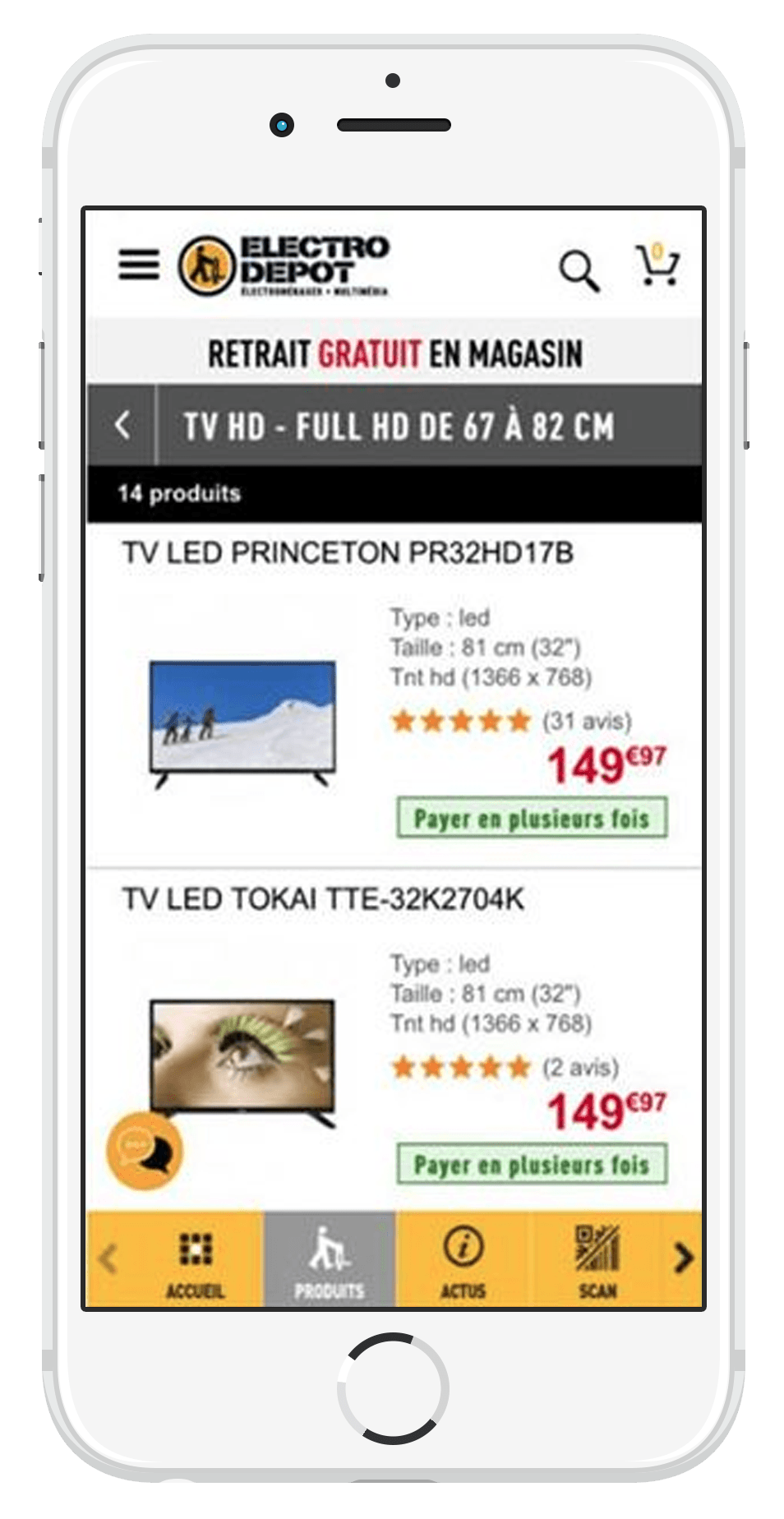This screenshot has width=784, height=1519.
Task: Show previous tabs with the left arrow
Action: pyautogui.click(x=108, y=1258)
